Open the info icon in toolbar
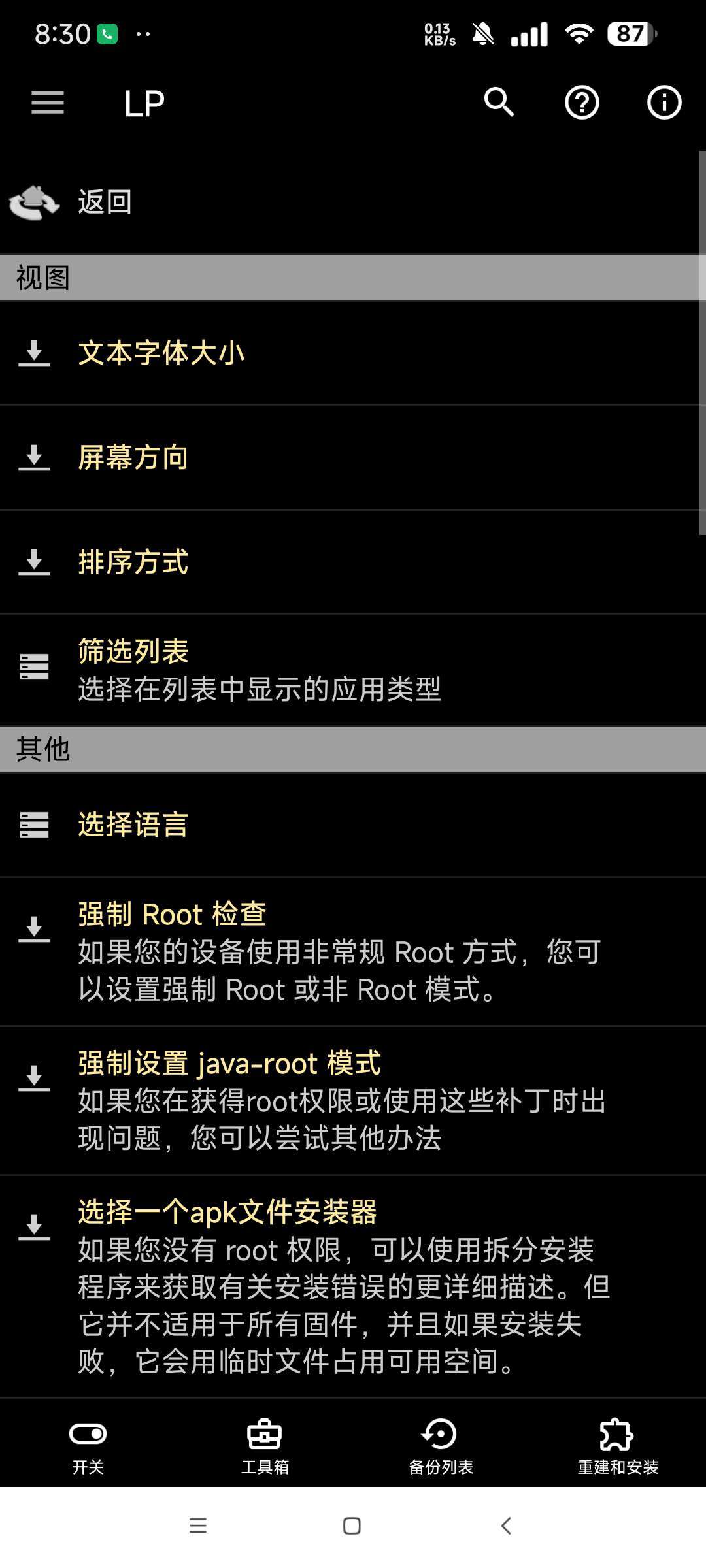706x1568 pixels. 664,103
